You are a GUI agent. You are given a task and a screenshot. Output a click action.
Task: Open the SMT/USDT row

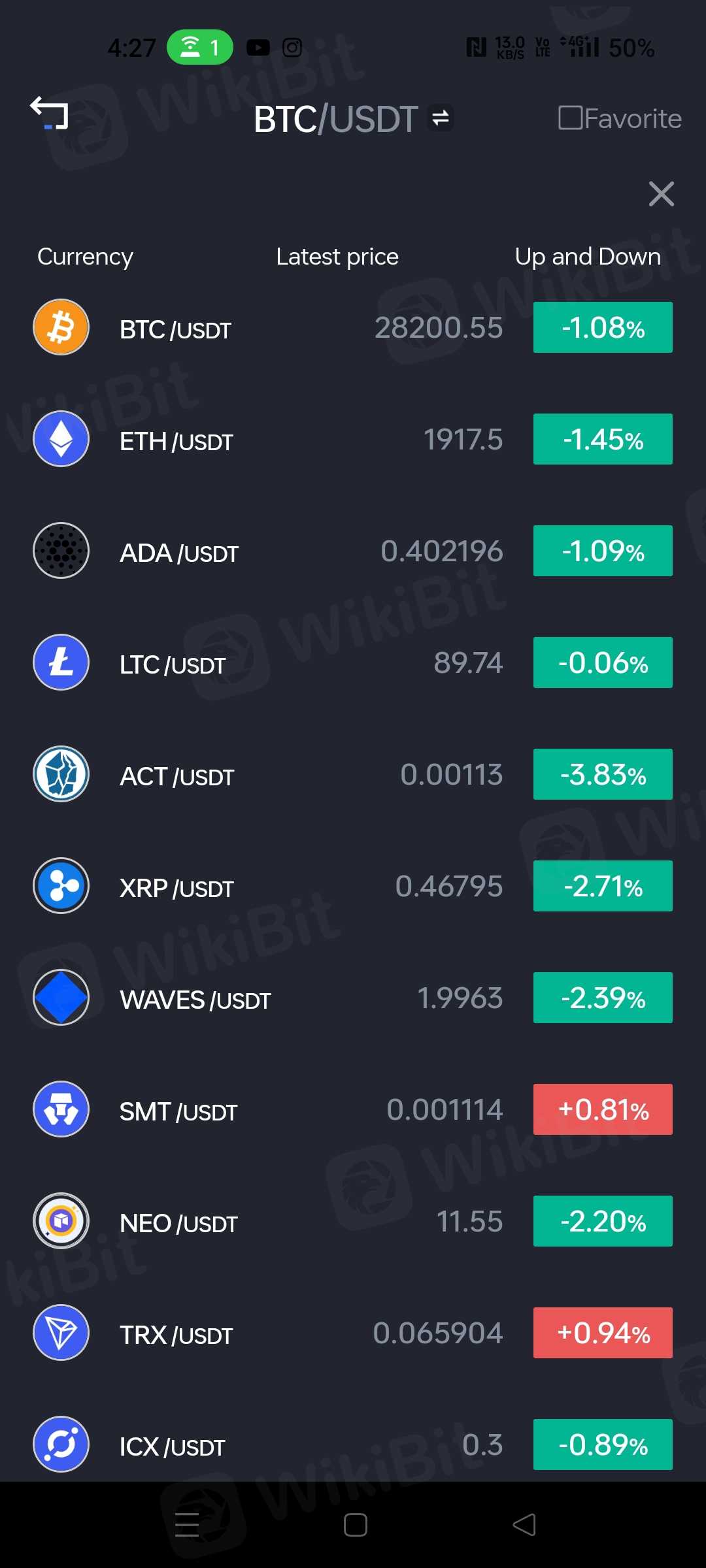(x=353, y=1109)
